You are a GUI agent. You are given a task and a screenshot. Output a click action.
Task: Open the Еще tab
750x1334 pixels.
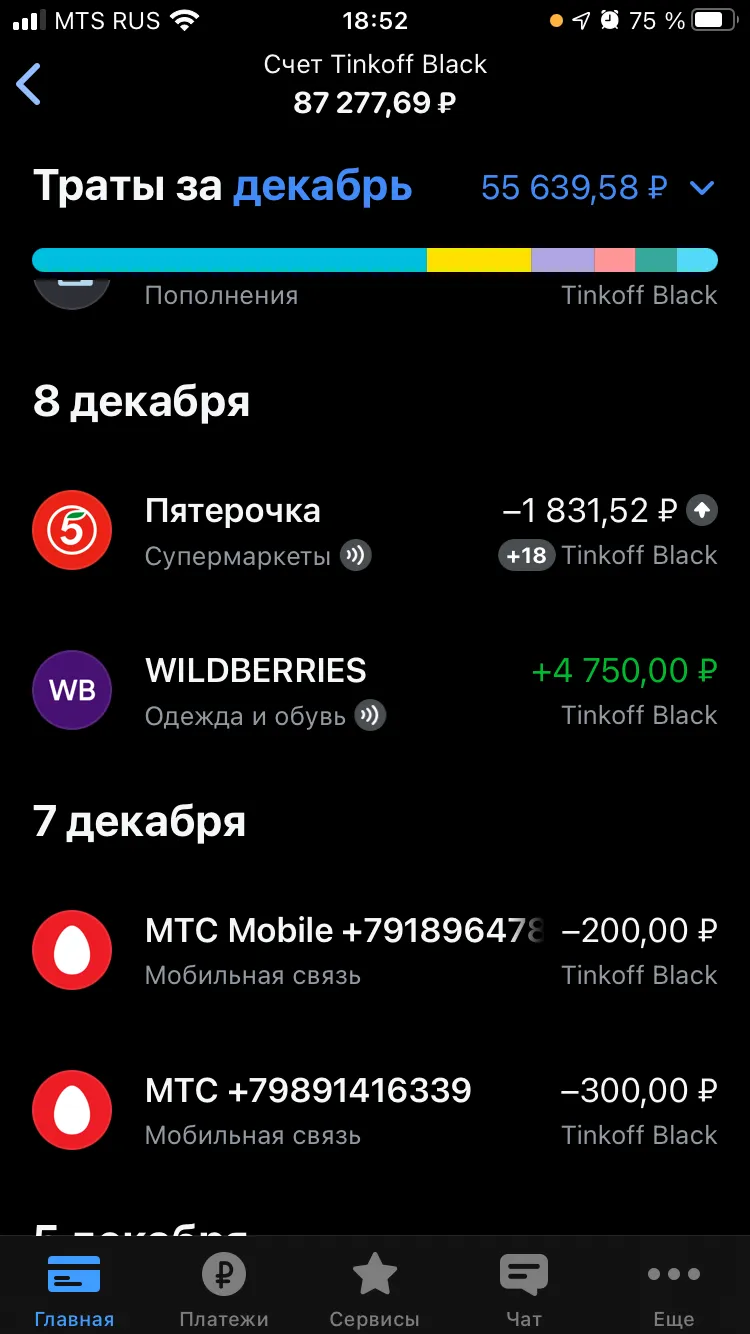point(674,1290)
